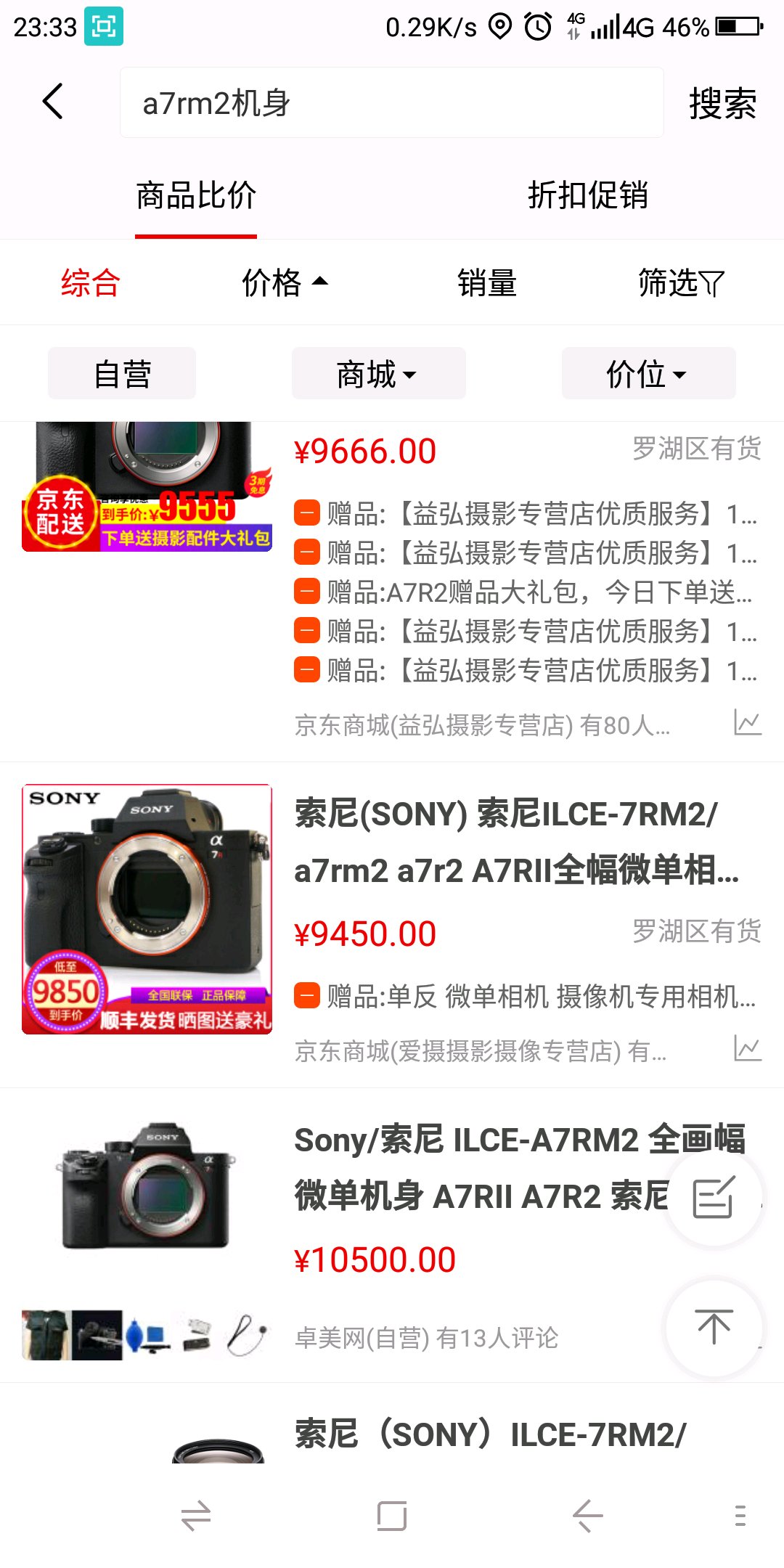Expand the 价位 dropdown
Image resolution: width=784 pixels, height=1568 pixels.
[648, 374]
